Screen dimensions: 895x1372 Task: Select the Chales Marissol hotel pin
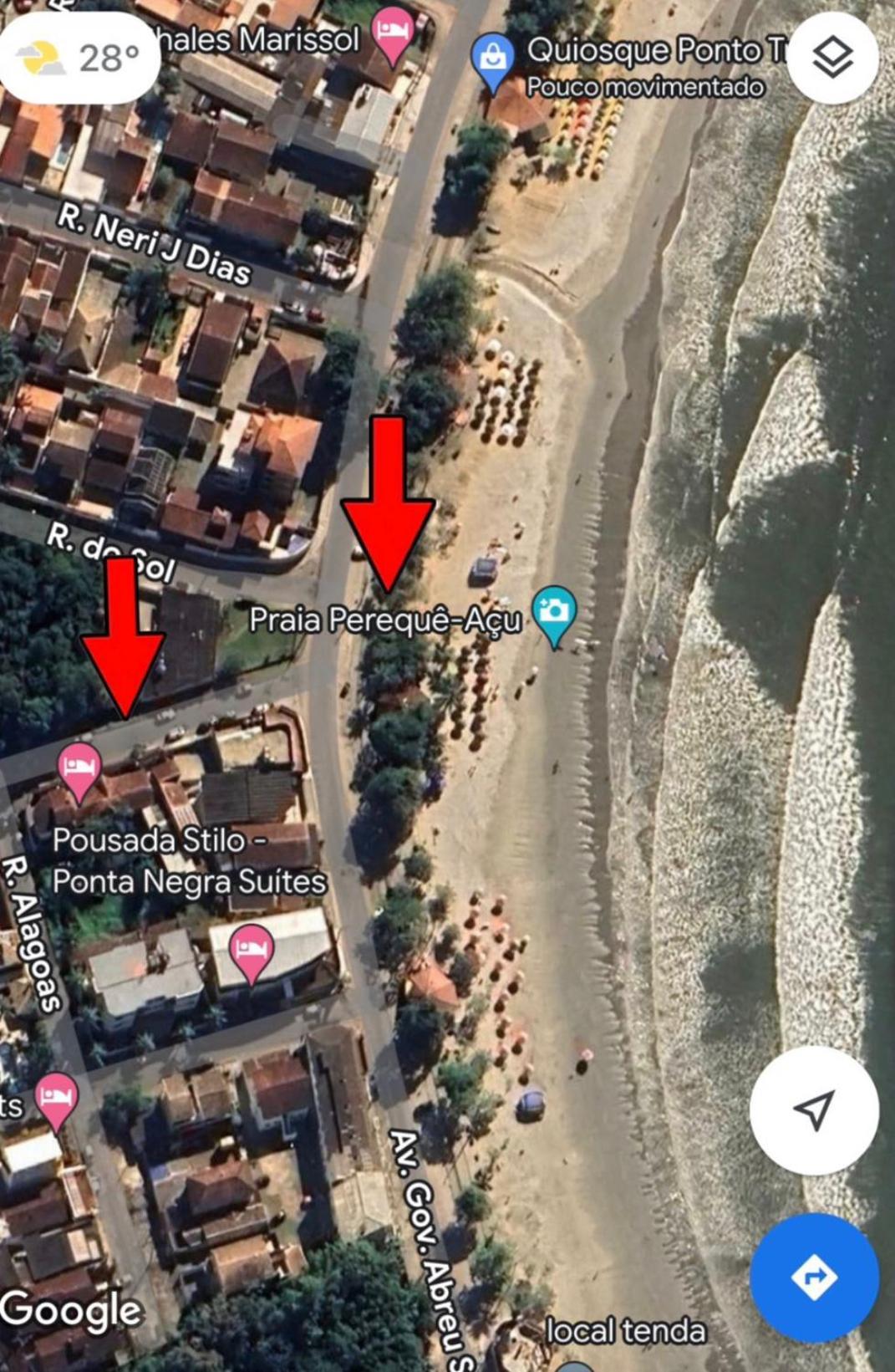pos(392,32)
